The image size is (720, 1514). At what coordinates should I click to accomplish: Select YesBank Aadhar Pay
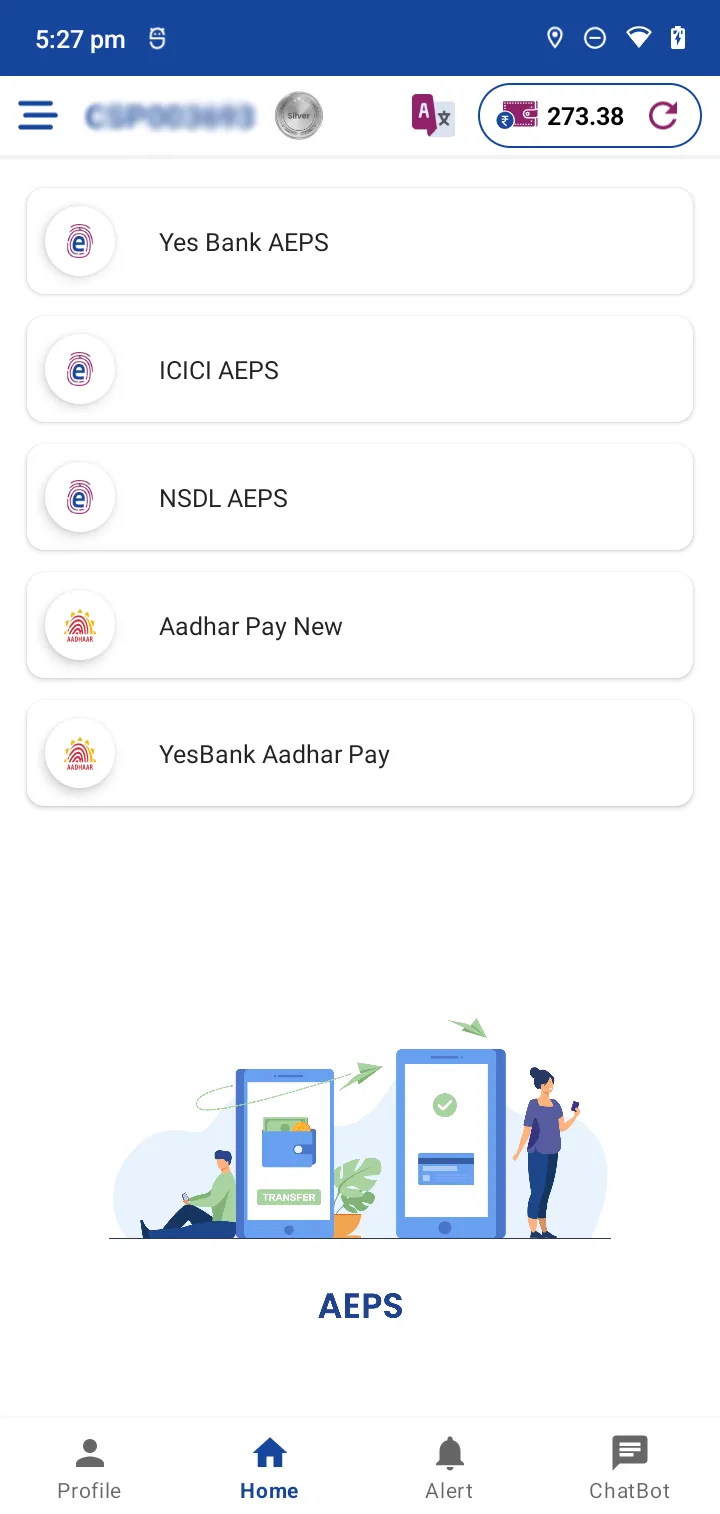pos(360,753)
